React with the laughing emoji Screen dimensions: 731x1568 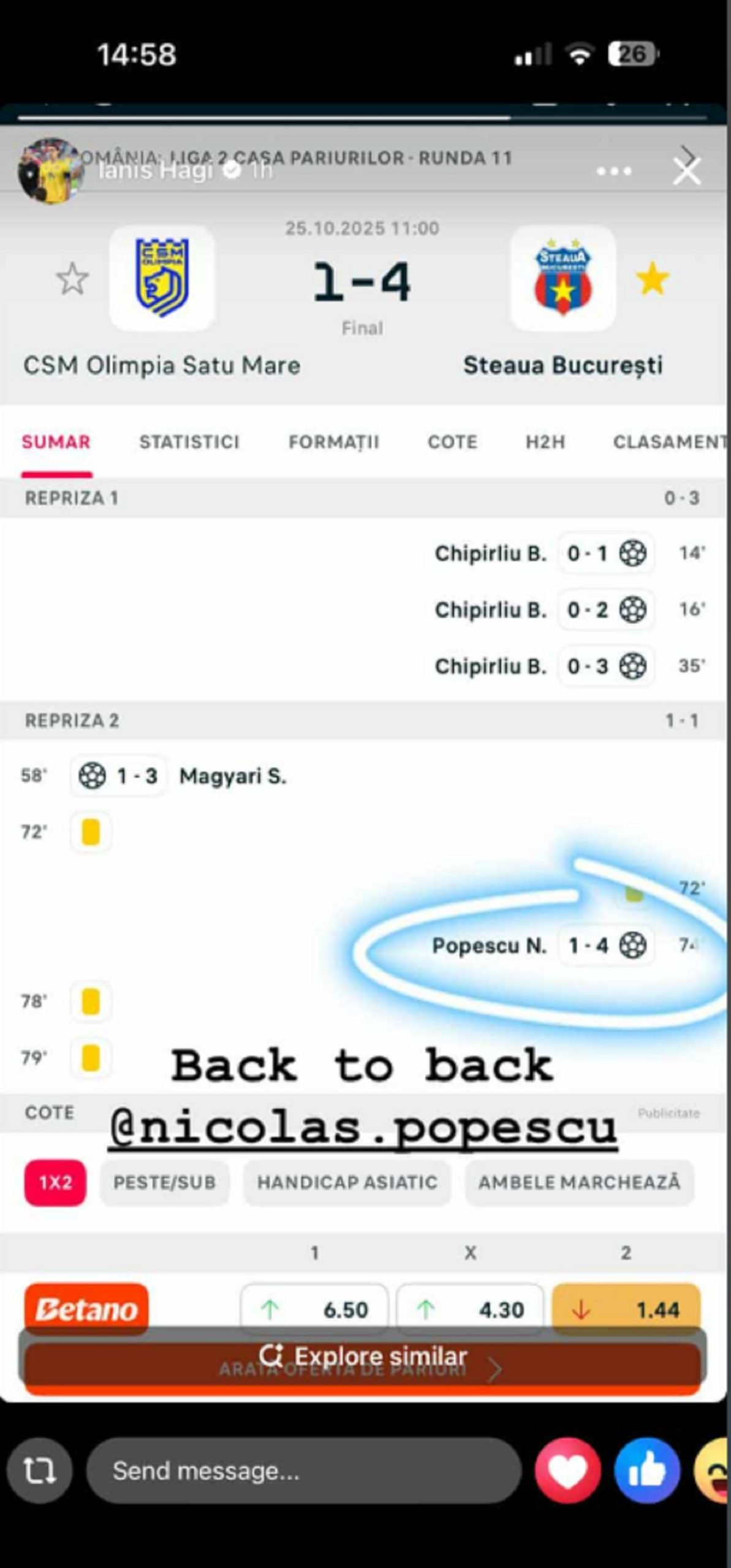point(715,1471)
